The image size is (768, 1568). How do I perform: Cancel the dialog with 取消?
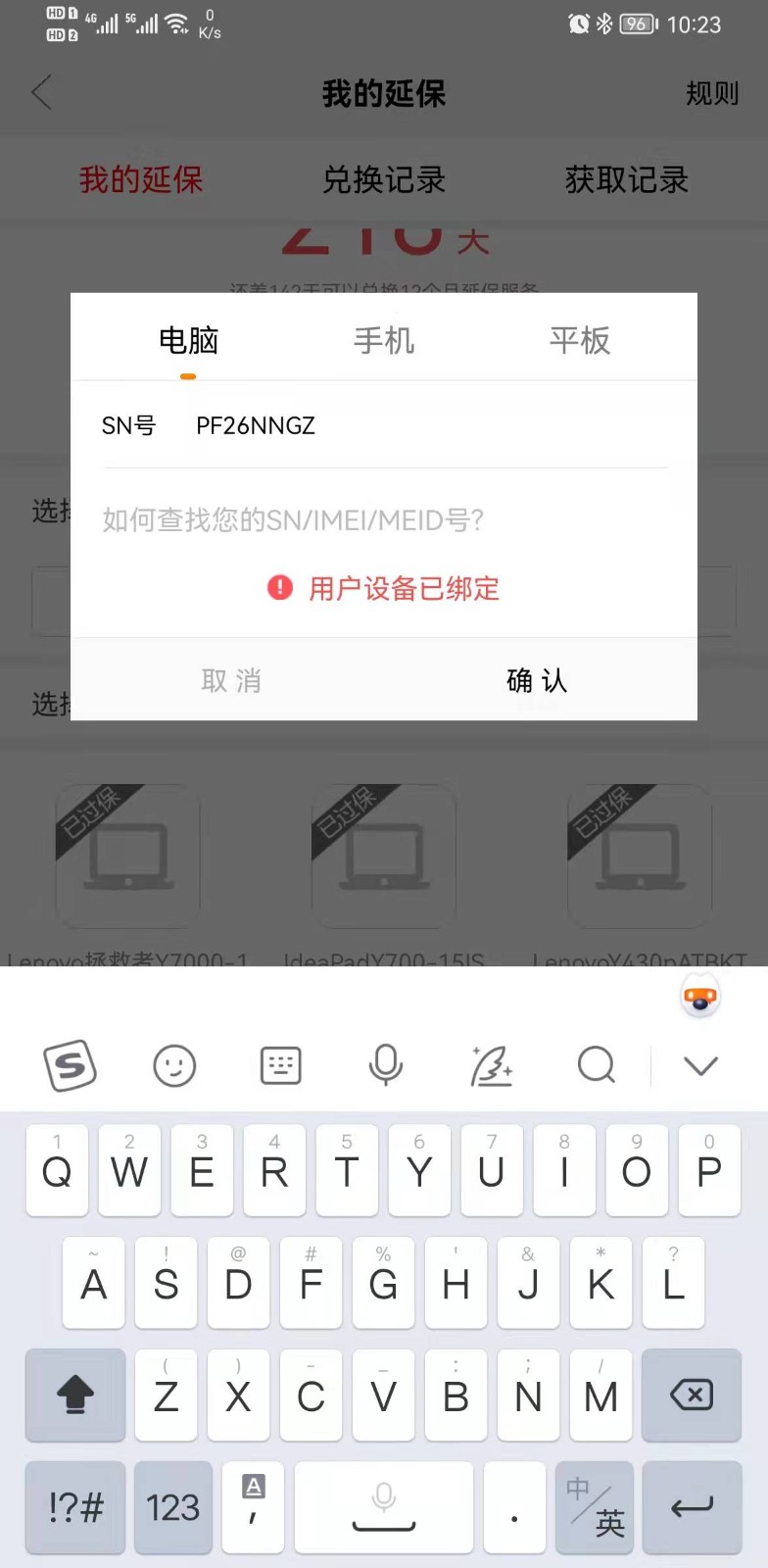(x=231, y=680)
